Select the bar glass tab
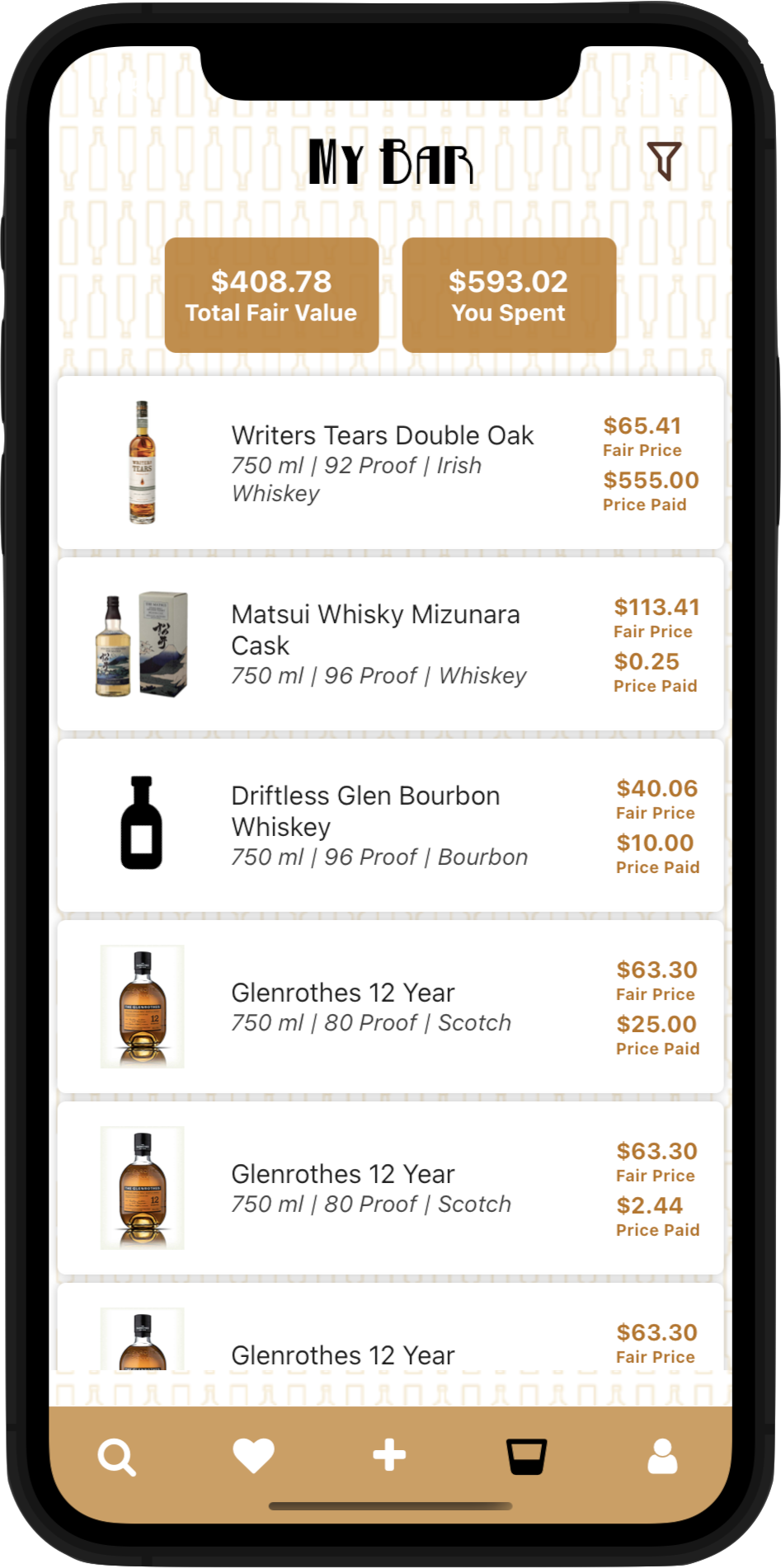This screenshot has height=1568, width=781. click(x=526, y=1457)
